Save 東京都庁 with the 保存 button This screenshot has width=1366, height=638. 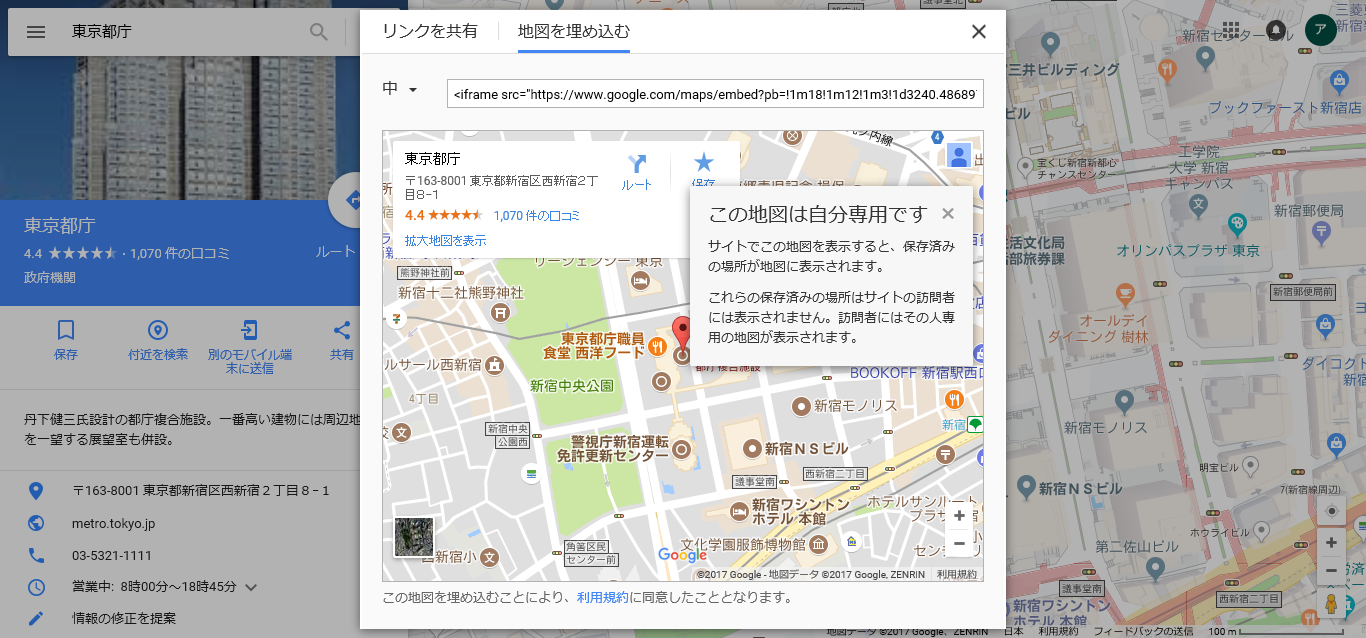pyautogui.click(x=66, y=339)
